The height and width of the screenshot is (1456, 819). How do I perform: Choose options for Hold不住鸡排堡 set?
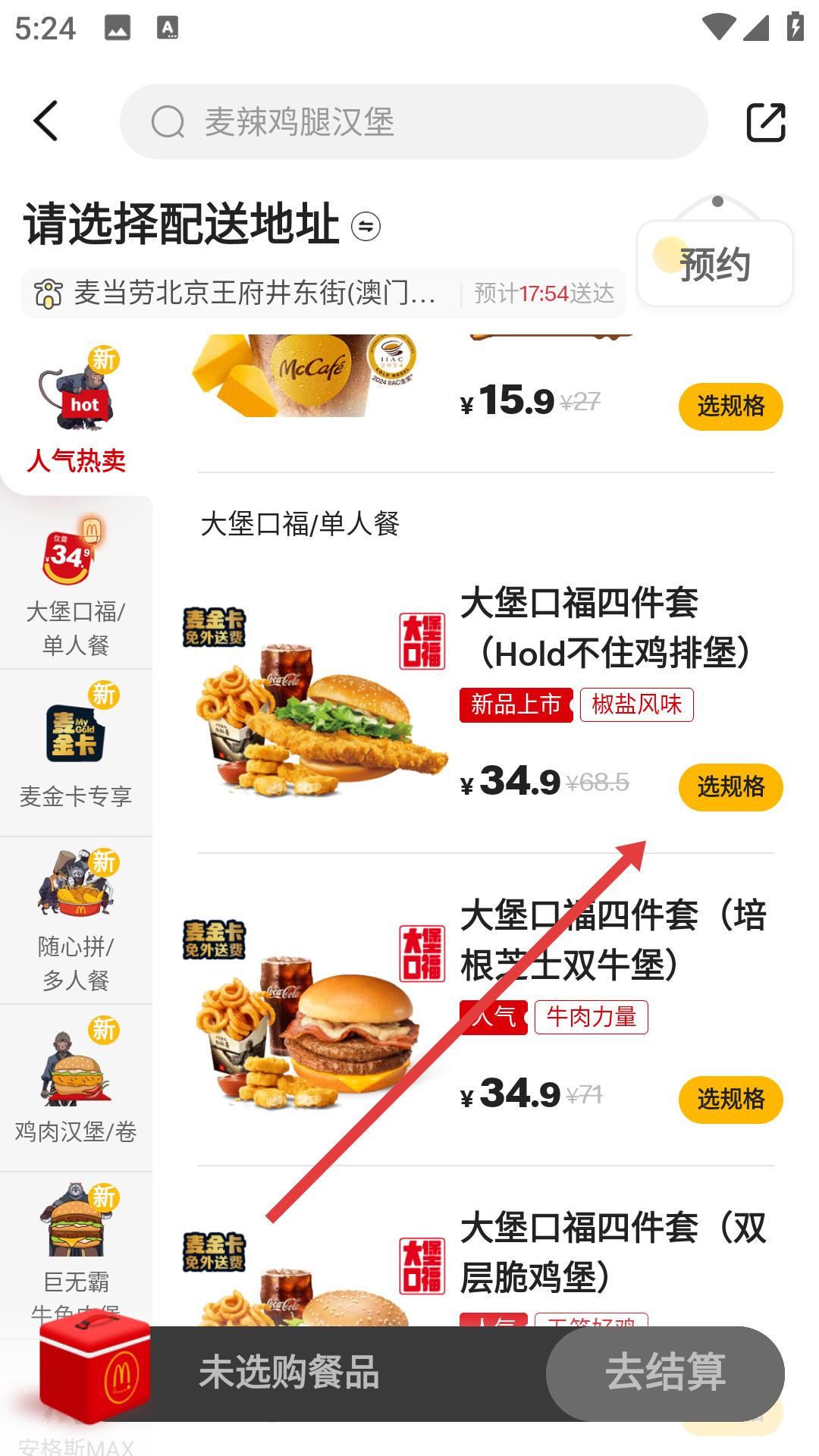730,787
